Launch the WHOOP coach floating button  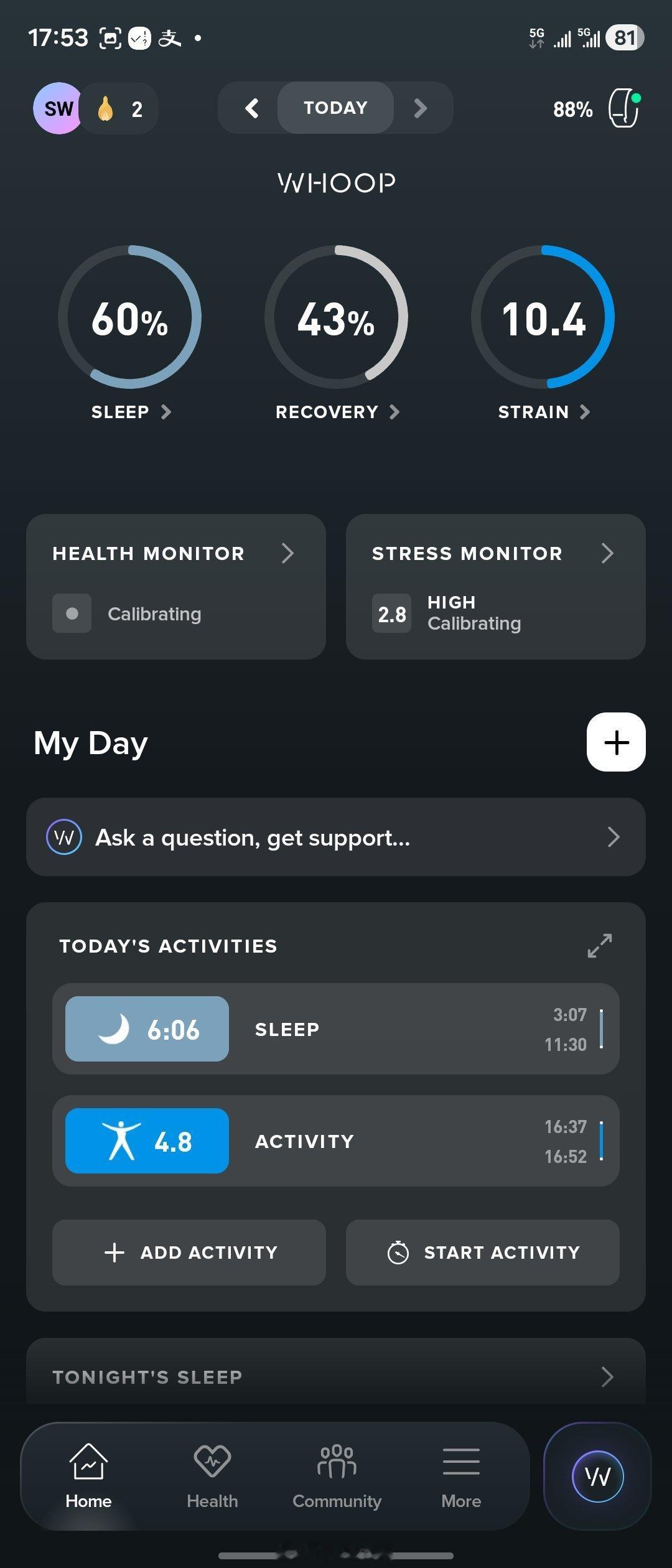click(x=597, y=1476)
